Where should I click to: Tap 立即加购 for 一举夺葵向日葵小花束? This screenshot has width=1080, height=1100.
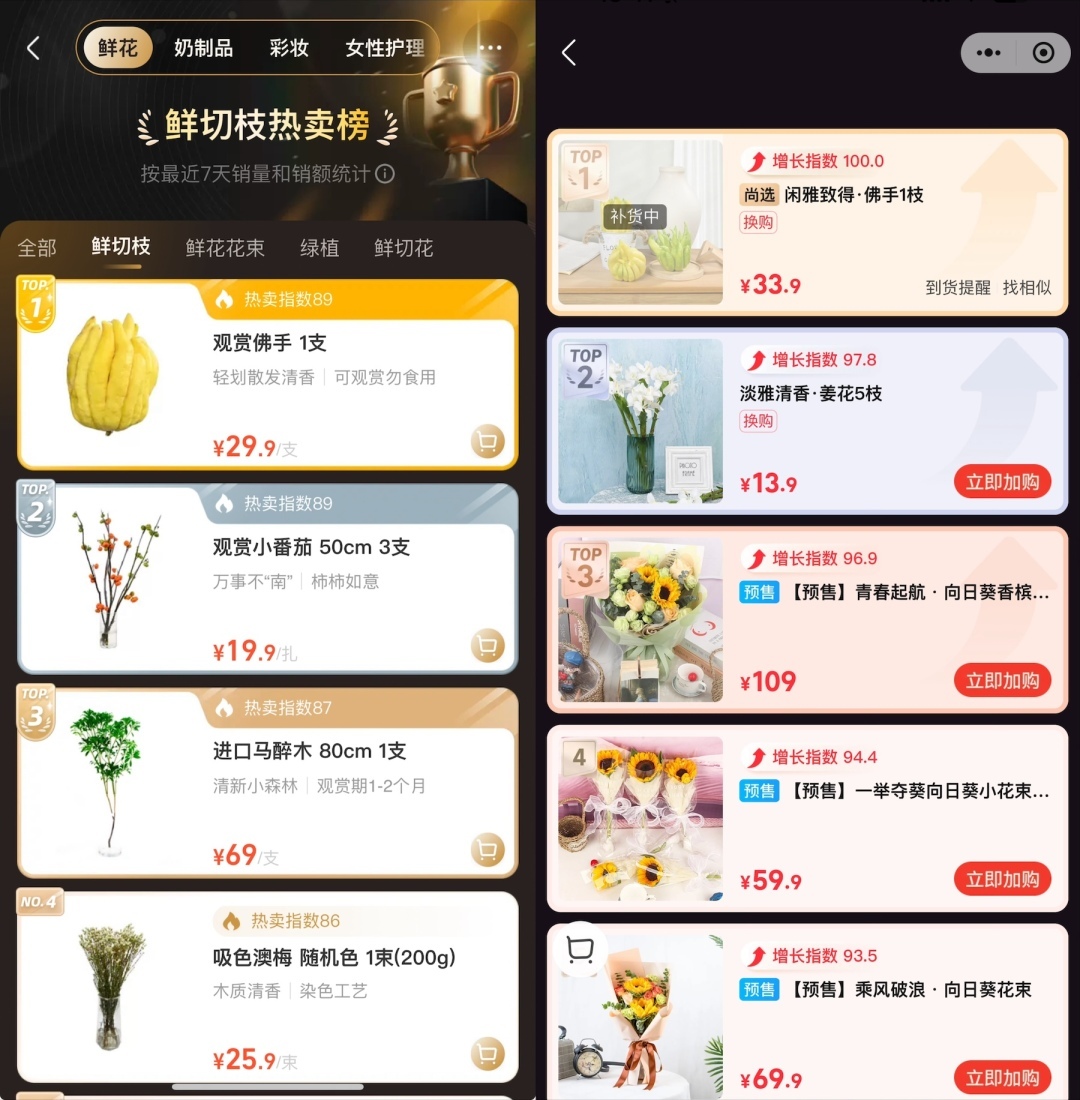1002,880
